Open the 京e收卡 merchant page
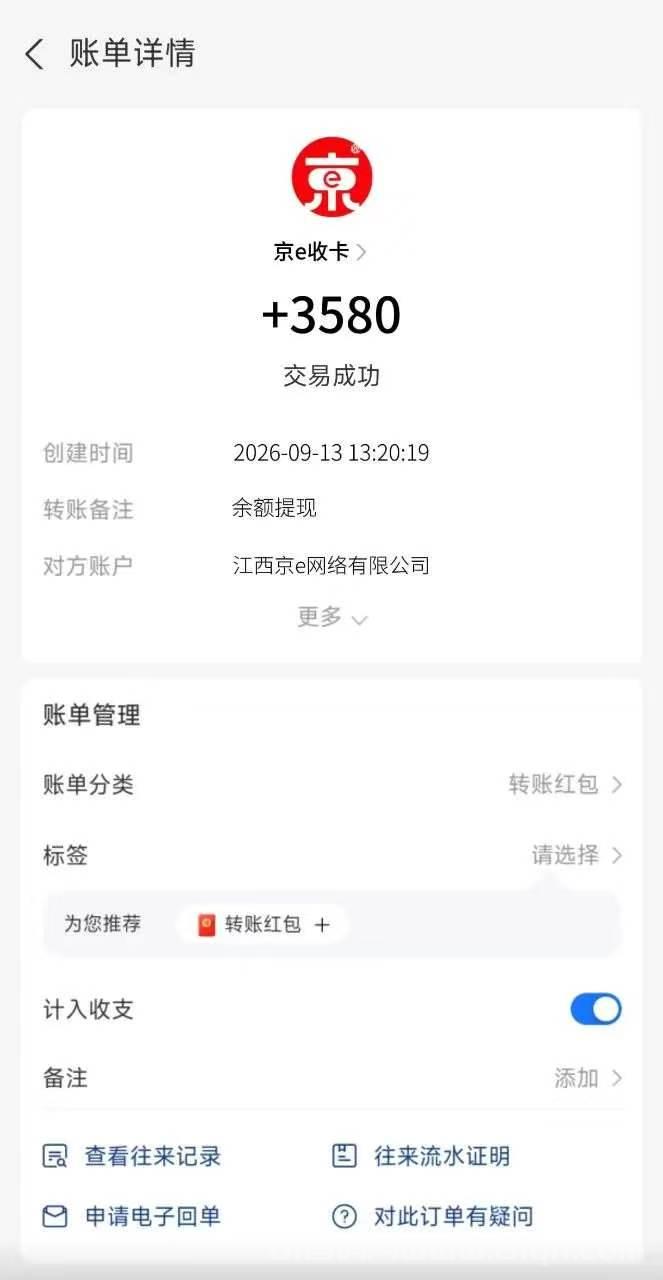 click(x=320, y=252)
